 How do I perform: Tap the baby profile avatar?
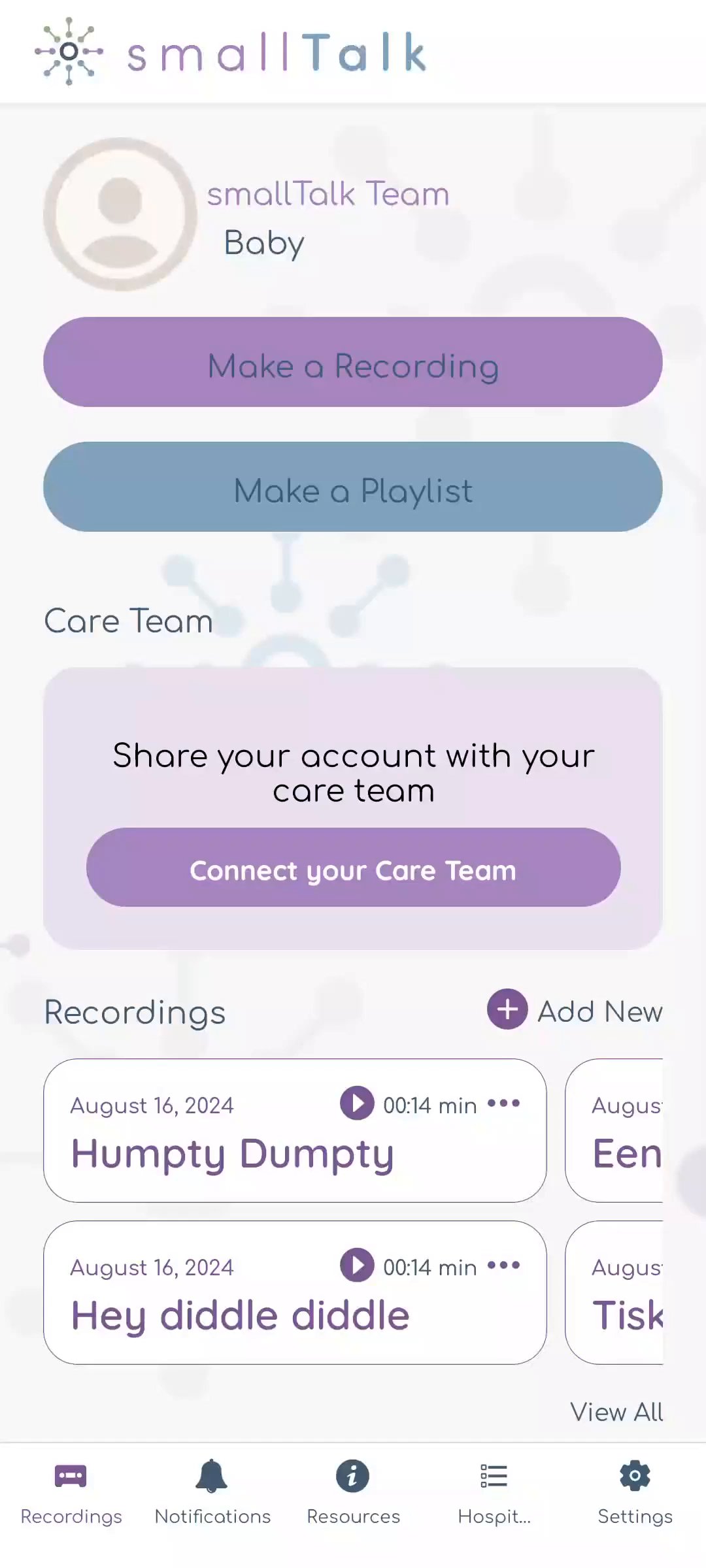(120, 214)
